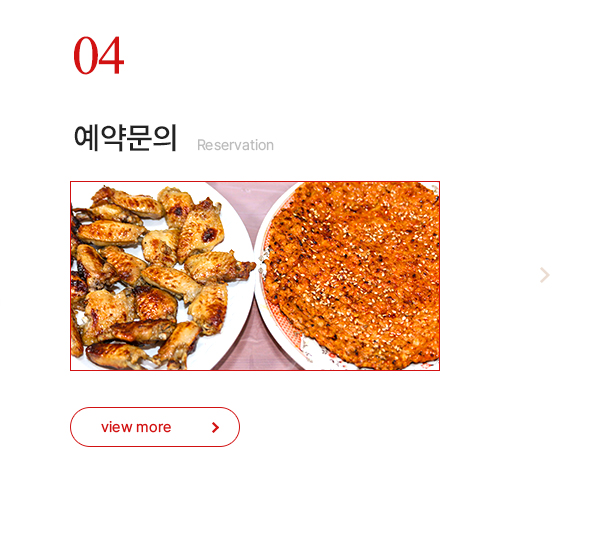Go to the next slide arrow
The height and width of the screenshot is (550, 600).
point(545,275)
